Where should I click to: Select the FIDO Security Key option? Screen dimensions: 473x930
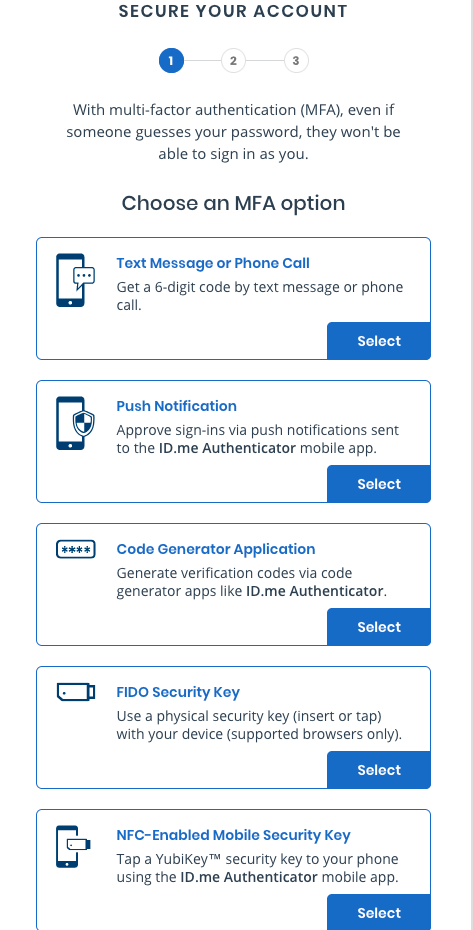pos(379,770)
